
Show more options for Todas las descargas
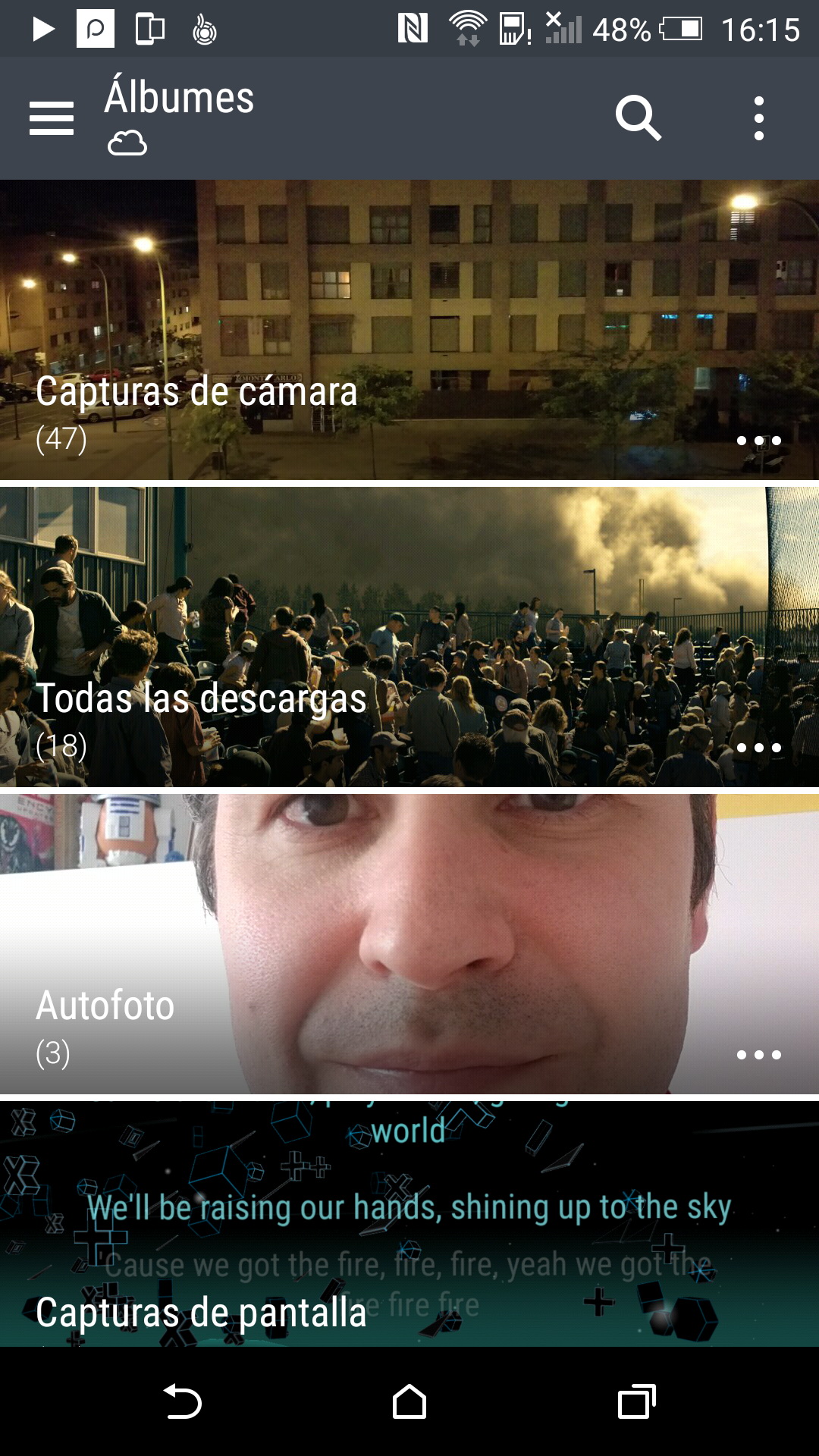758,748
